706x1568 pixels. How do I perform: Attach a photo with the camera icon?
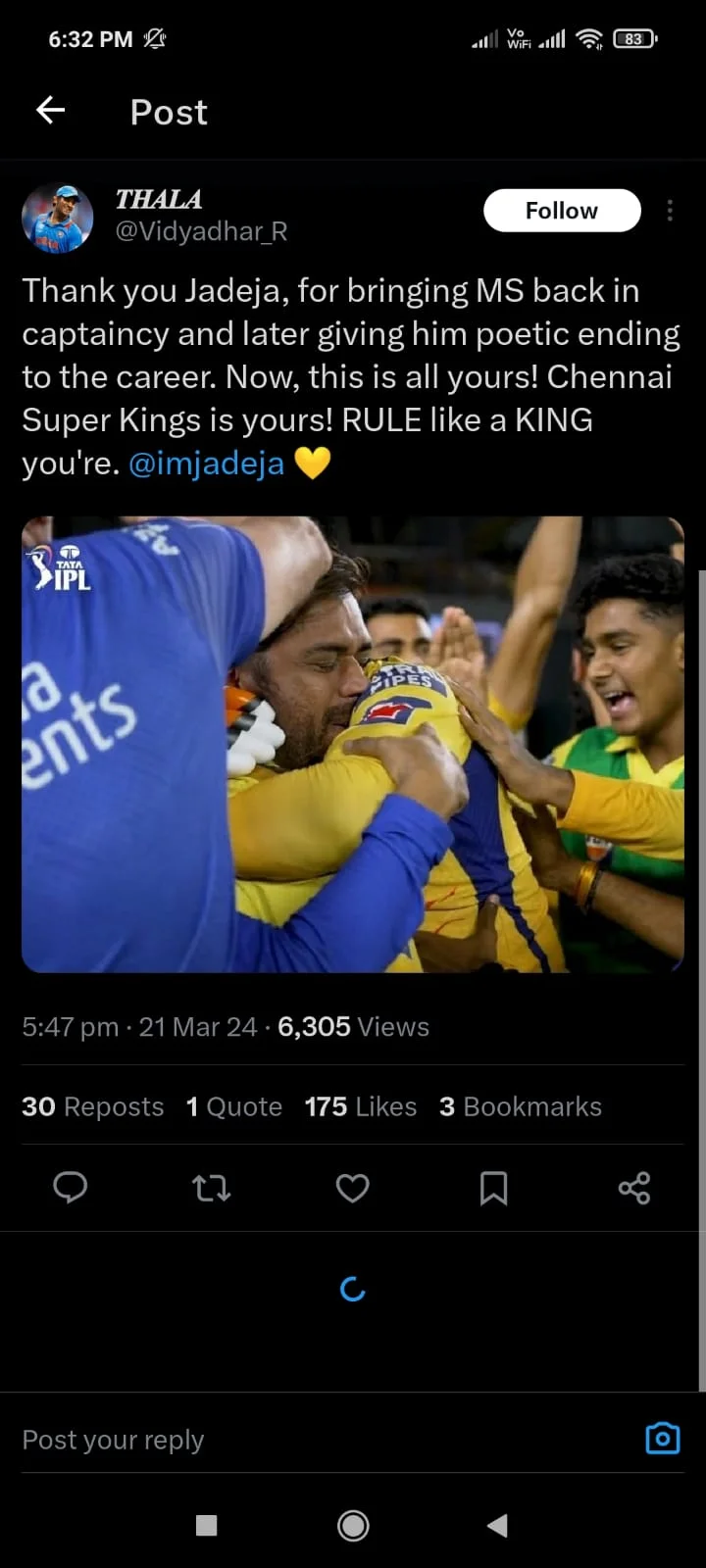(663, 1439)
